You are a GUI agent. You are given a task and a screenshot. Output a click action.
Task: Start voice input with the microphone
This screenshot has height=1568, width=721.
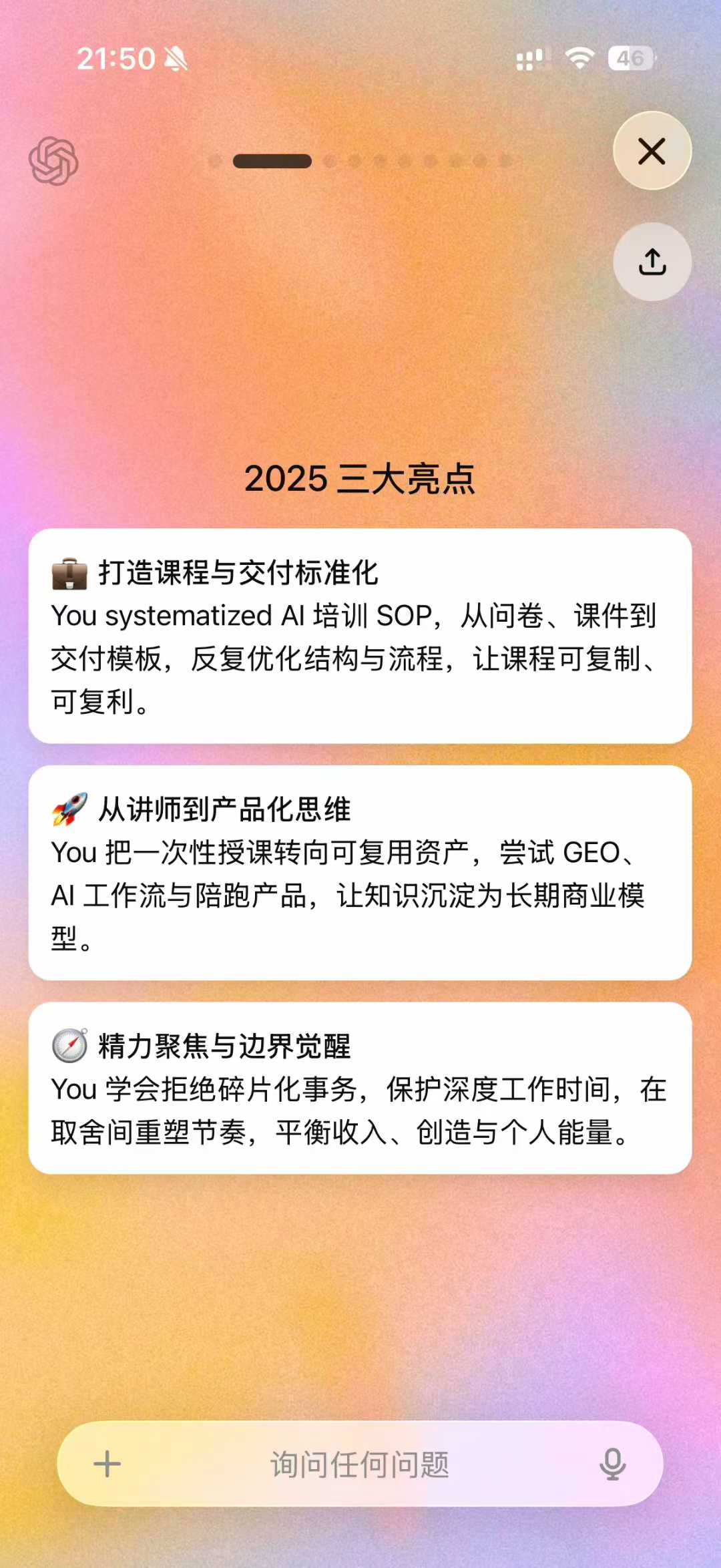612,1464
